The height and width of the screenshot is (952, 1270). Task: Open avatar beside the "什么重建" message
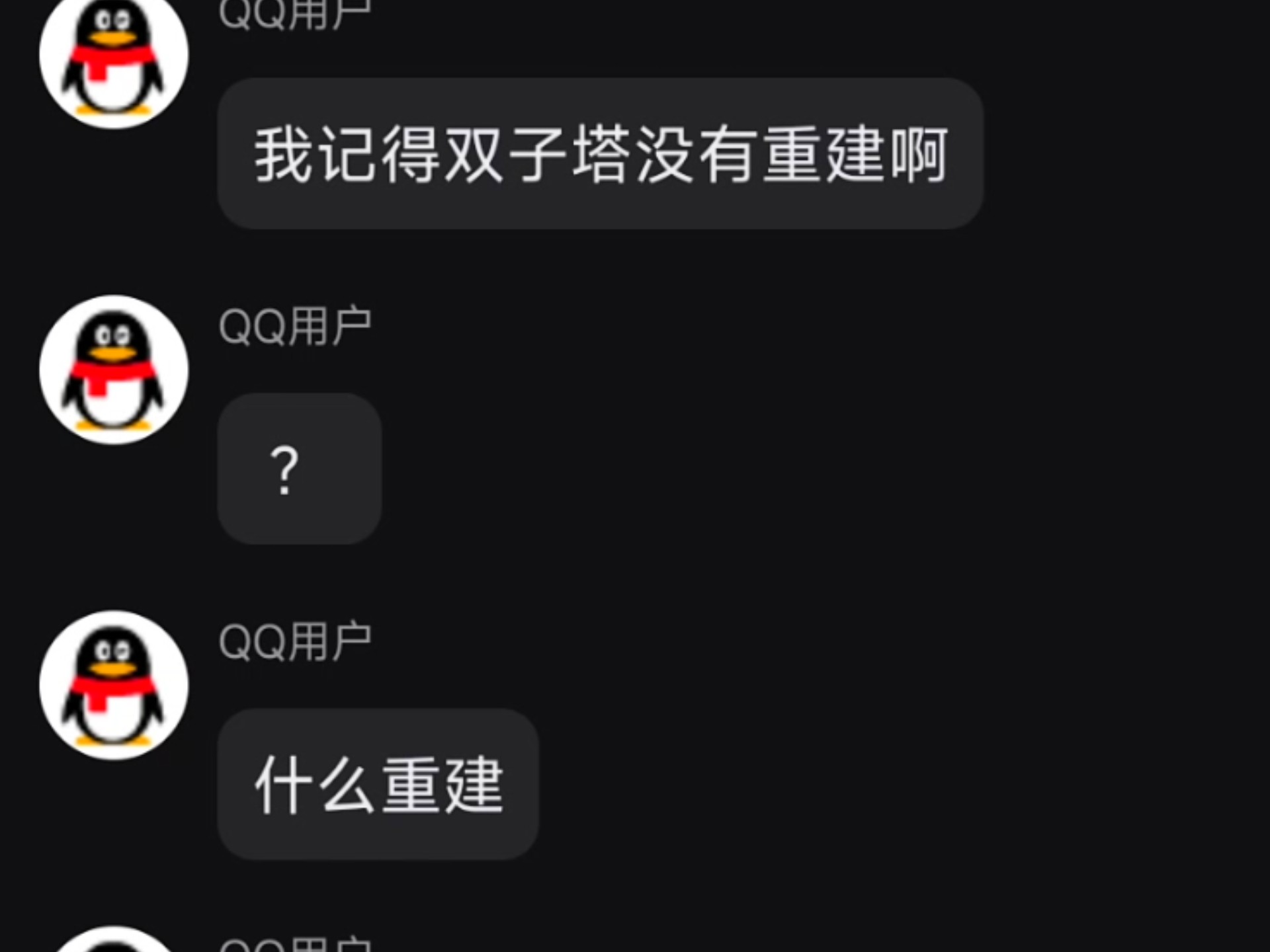[x=114, y=685]
